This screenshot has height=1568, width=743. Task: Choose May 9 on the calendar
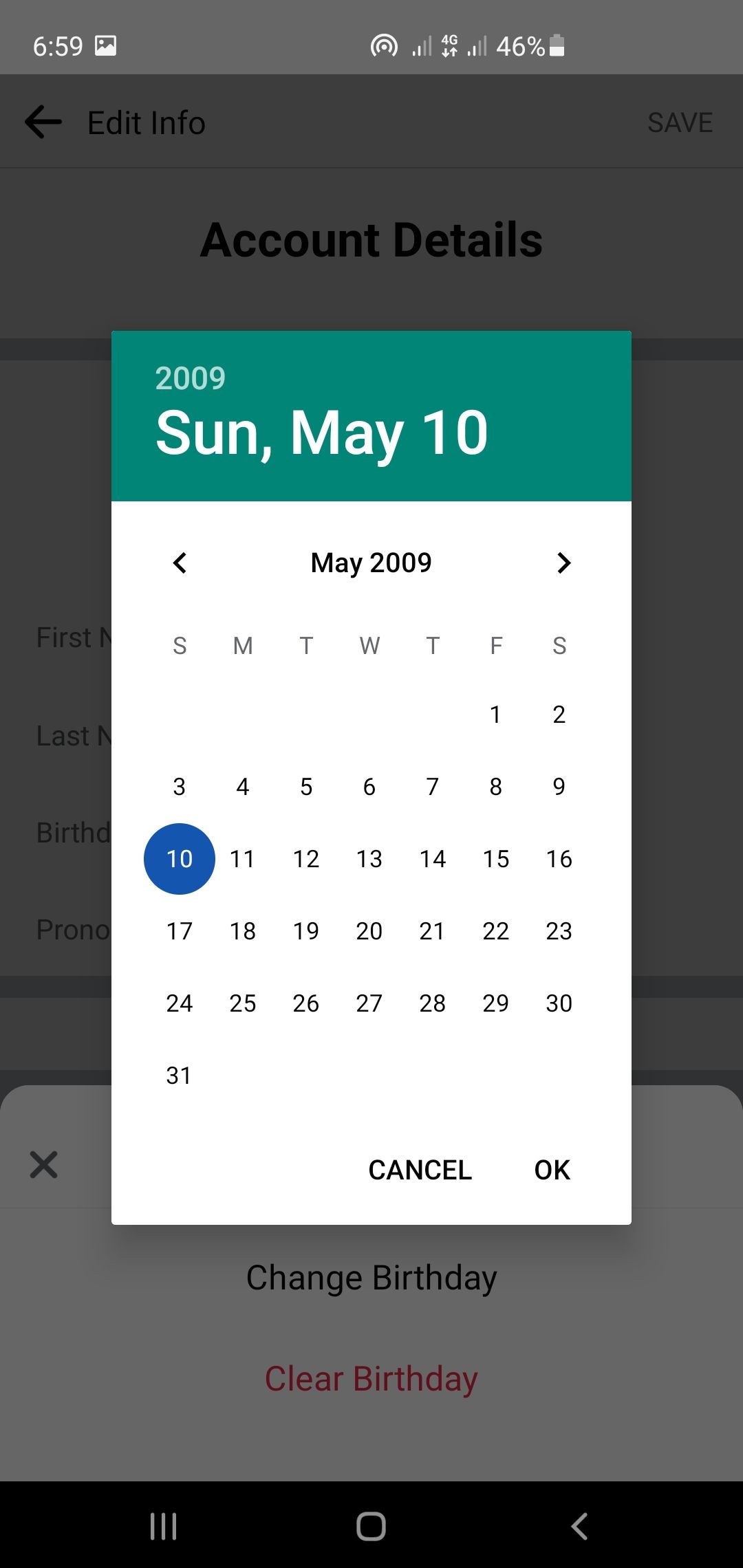click(559, 787)
